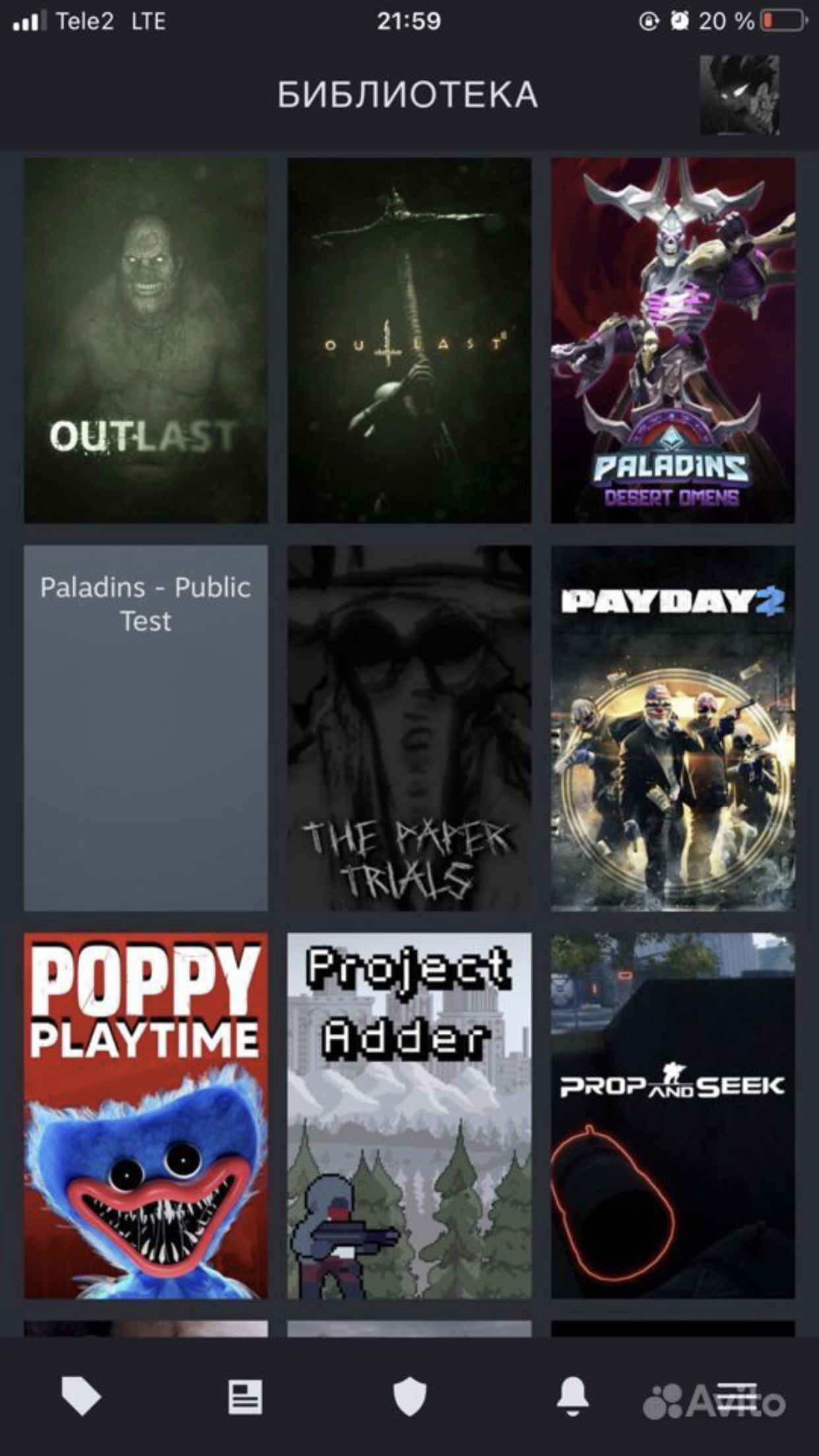Switch to the store tag tab
This screenshot has height=1456, width=819.
[81, 1396]
